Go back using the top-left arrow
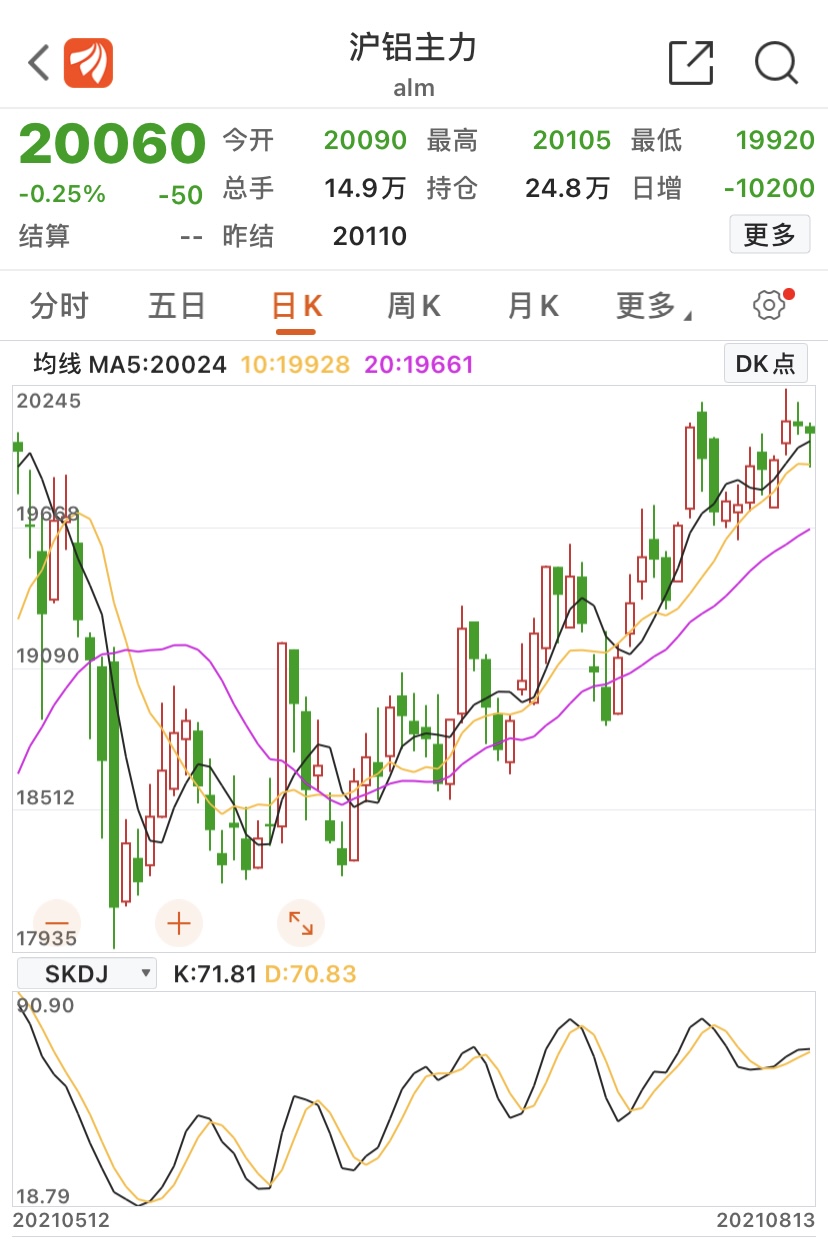This screenshot has height=1247, width=828. [39, 63]
